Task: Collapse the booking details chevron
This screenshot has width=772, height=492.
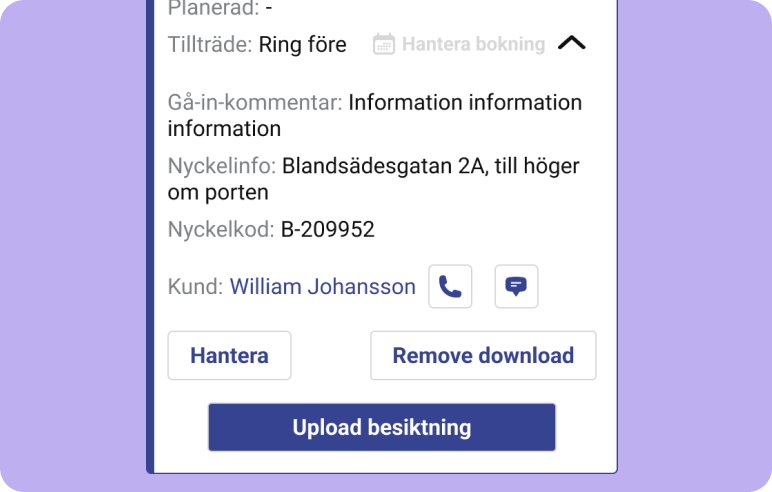Action: (571, 44)
